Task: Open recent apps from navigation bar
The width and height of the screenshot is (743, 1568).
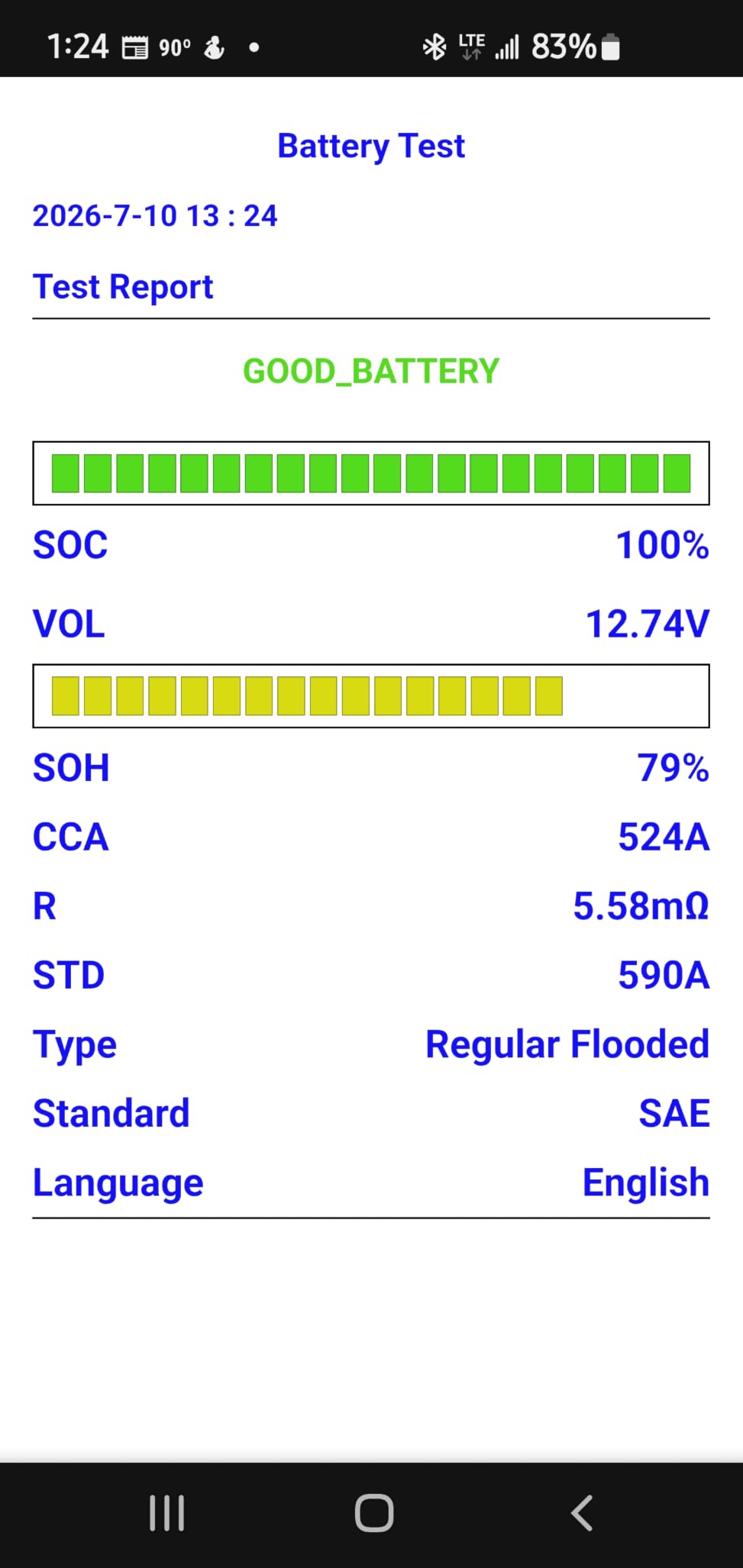Action: [166, 1512]
